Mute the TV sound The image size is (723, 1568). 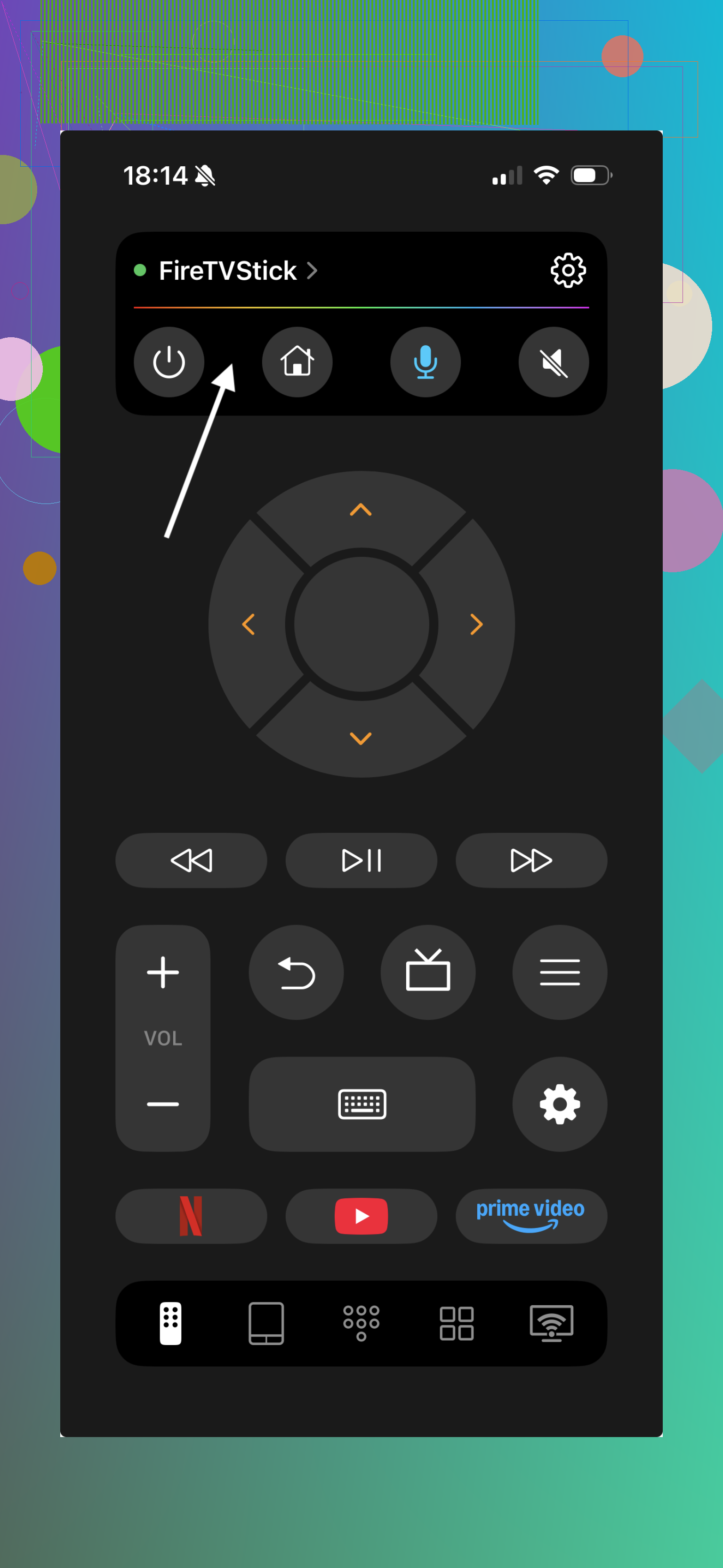(554, 362)
